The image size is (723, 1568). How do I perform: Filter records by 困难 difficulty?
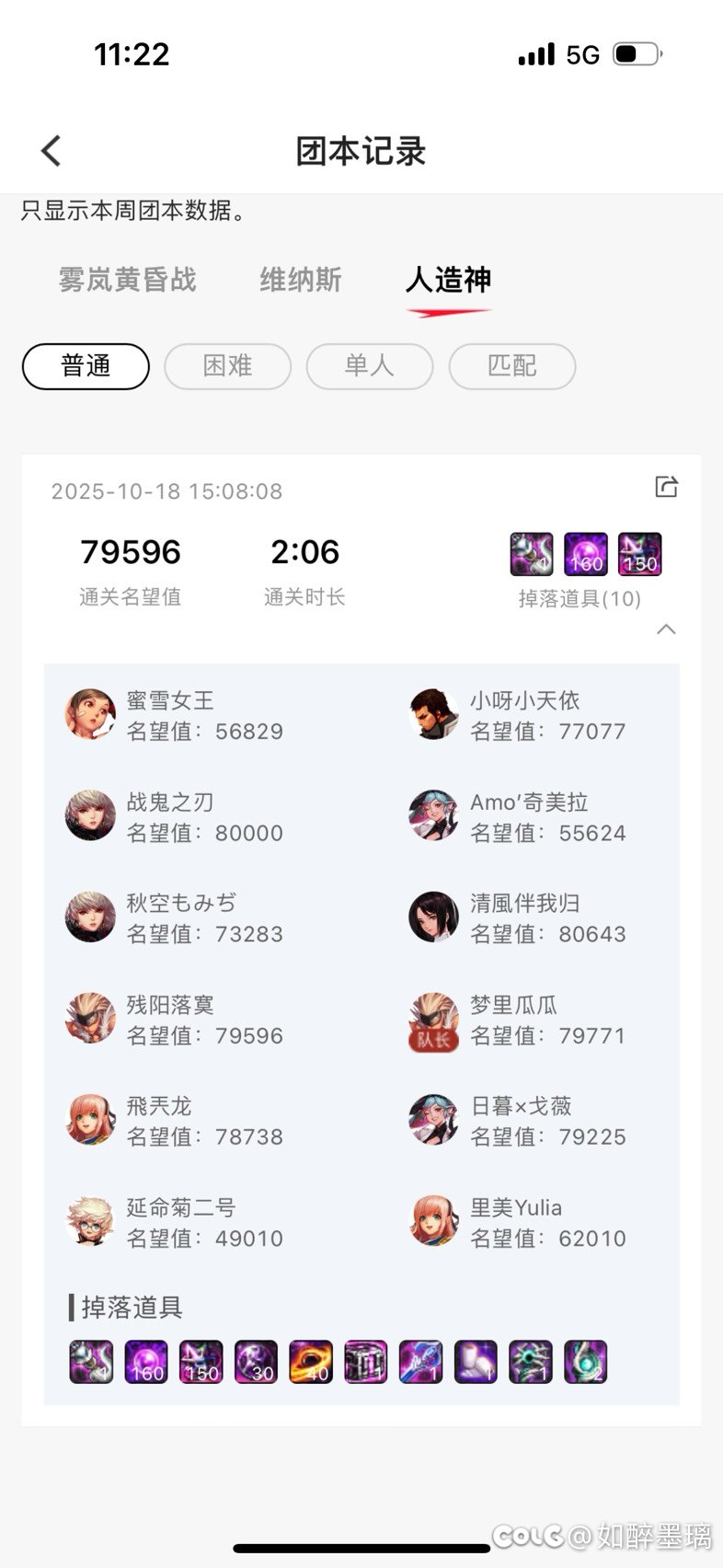[x=227, y=366]
